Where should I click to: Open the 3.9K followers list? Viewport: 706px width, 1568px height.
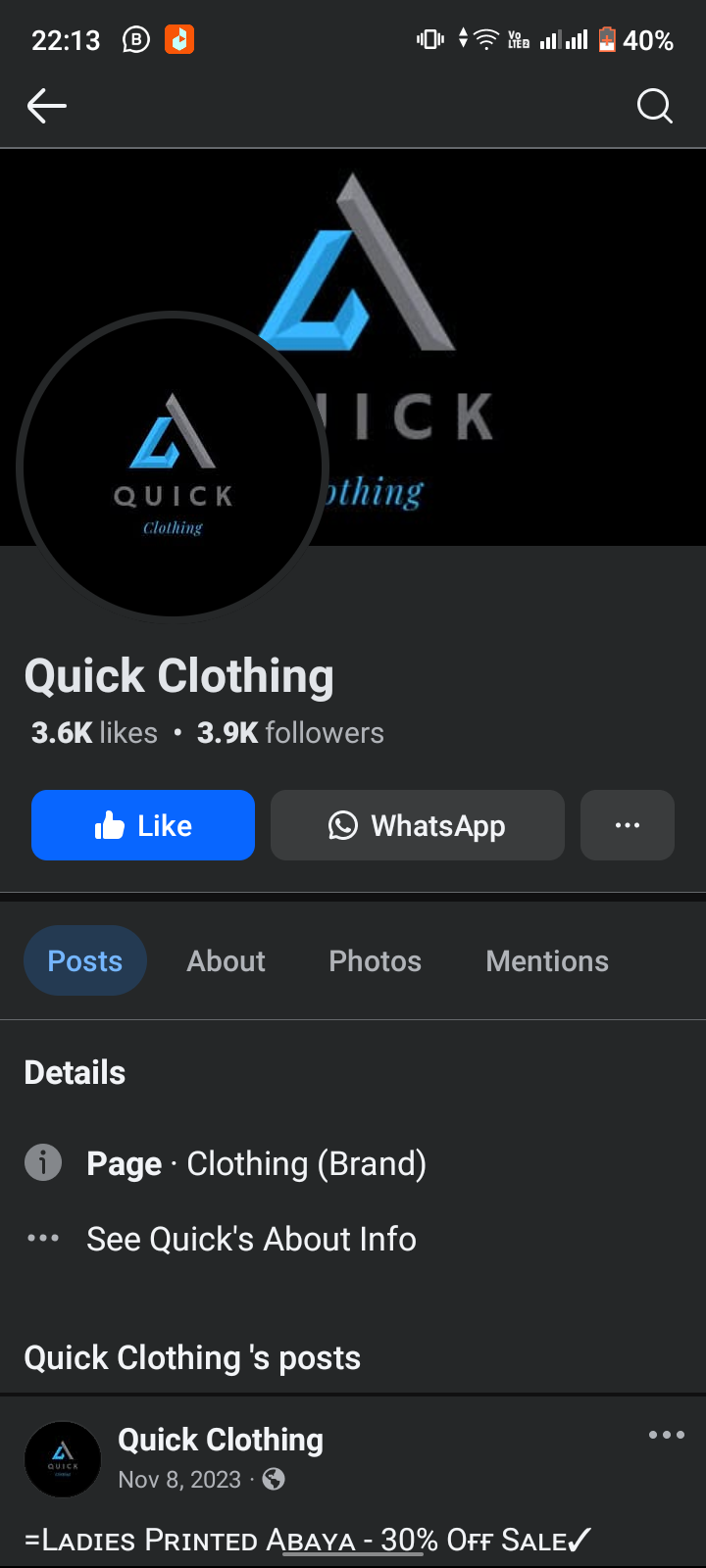(x=290, y=733)
